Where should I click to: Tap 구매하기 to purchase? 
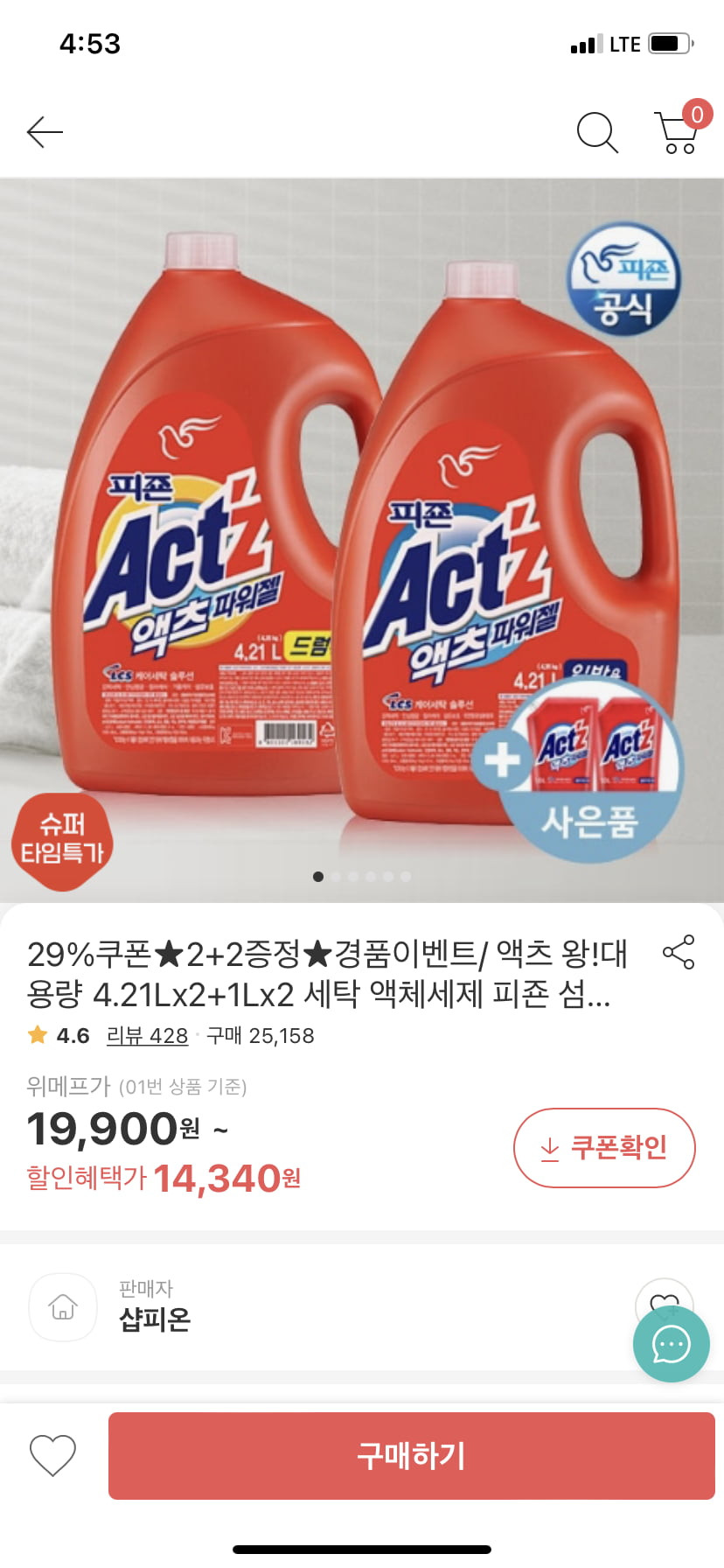[x=411, y=1456]
